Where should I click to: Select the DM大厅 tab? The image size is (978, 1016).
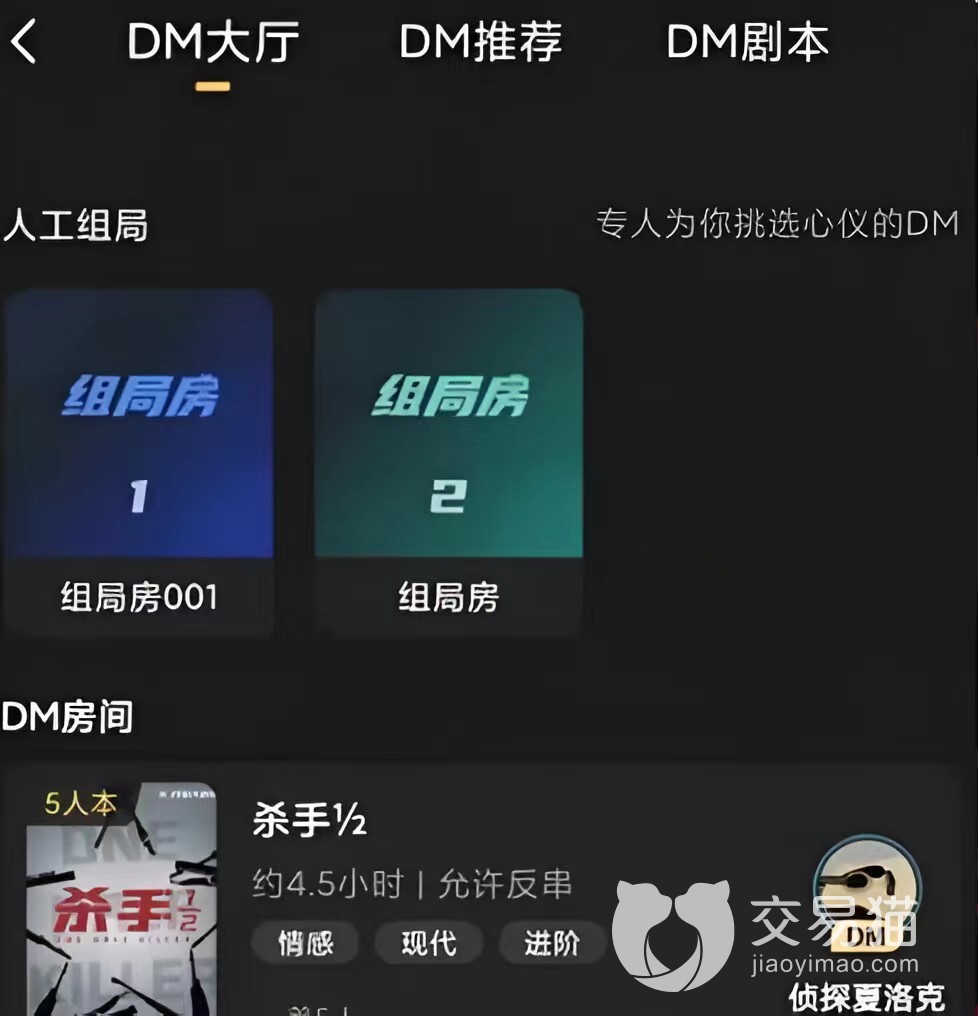(212, 43)
